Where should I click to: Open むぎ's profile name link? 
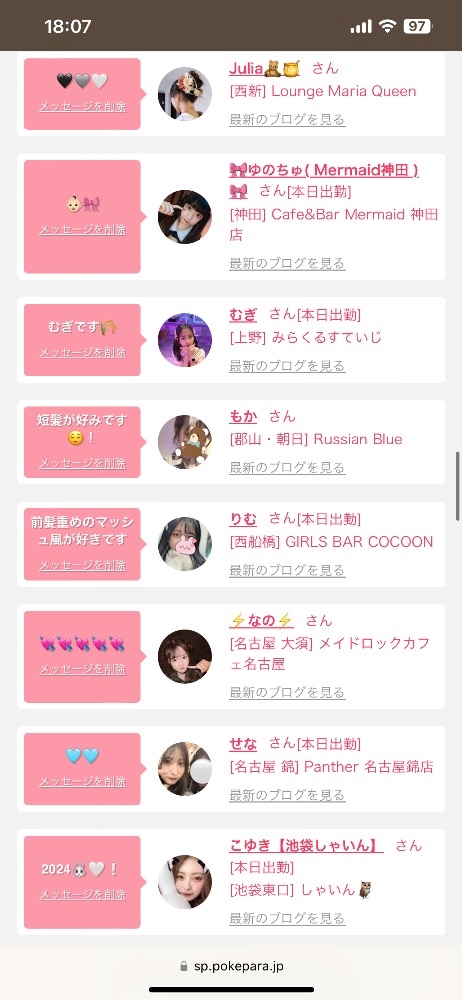243,314
